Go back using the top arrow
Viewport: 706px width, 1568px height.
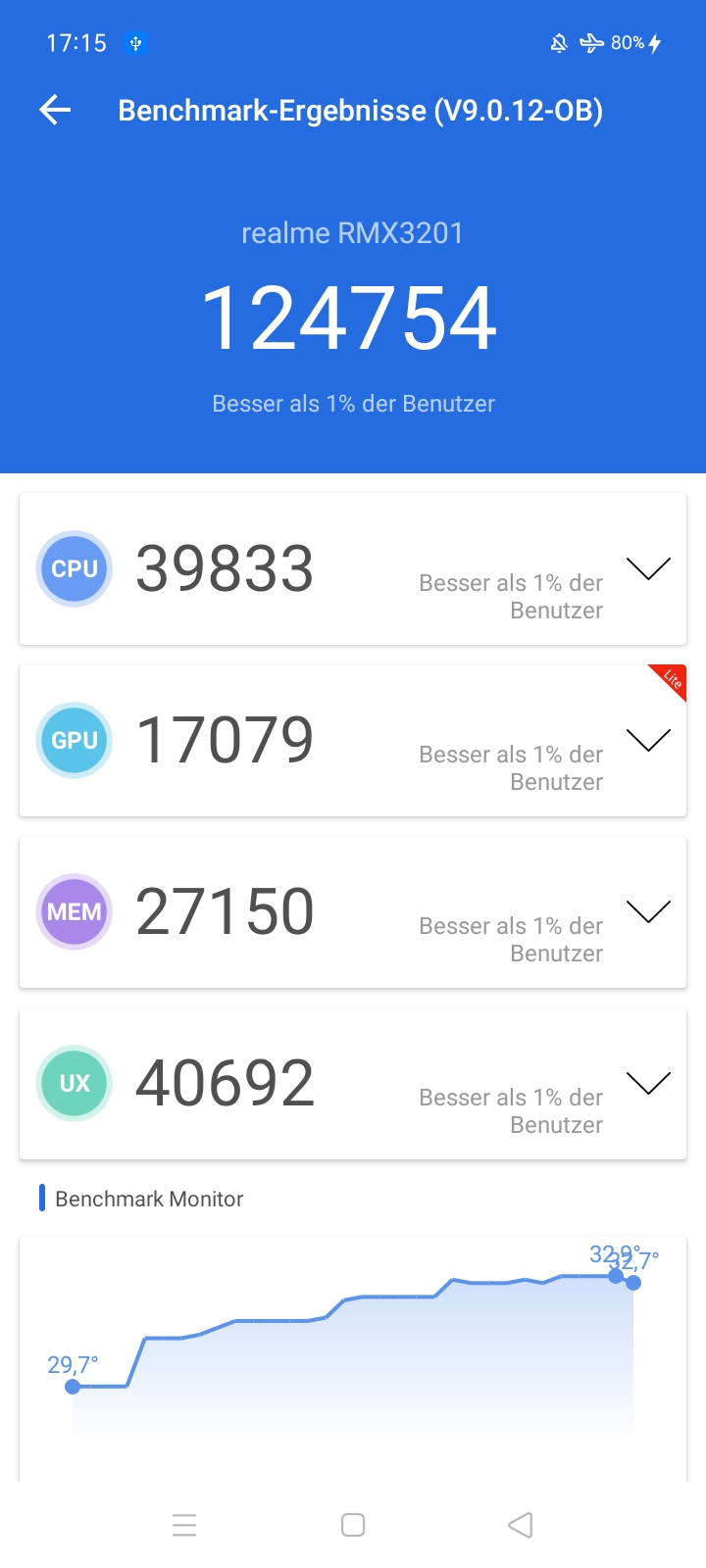click(55, 110)
